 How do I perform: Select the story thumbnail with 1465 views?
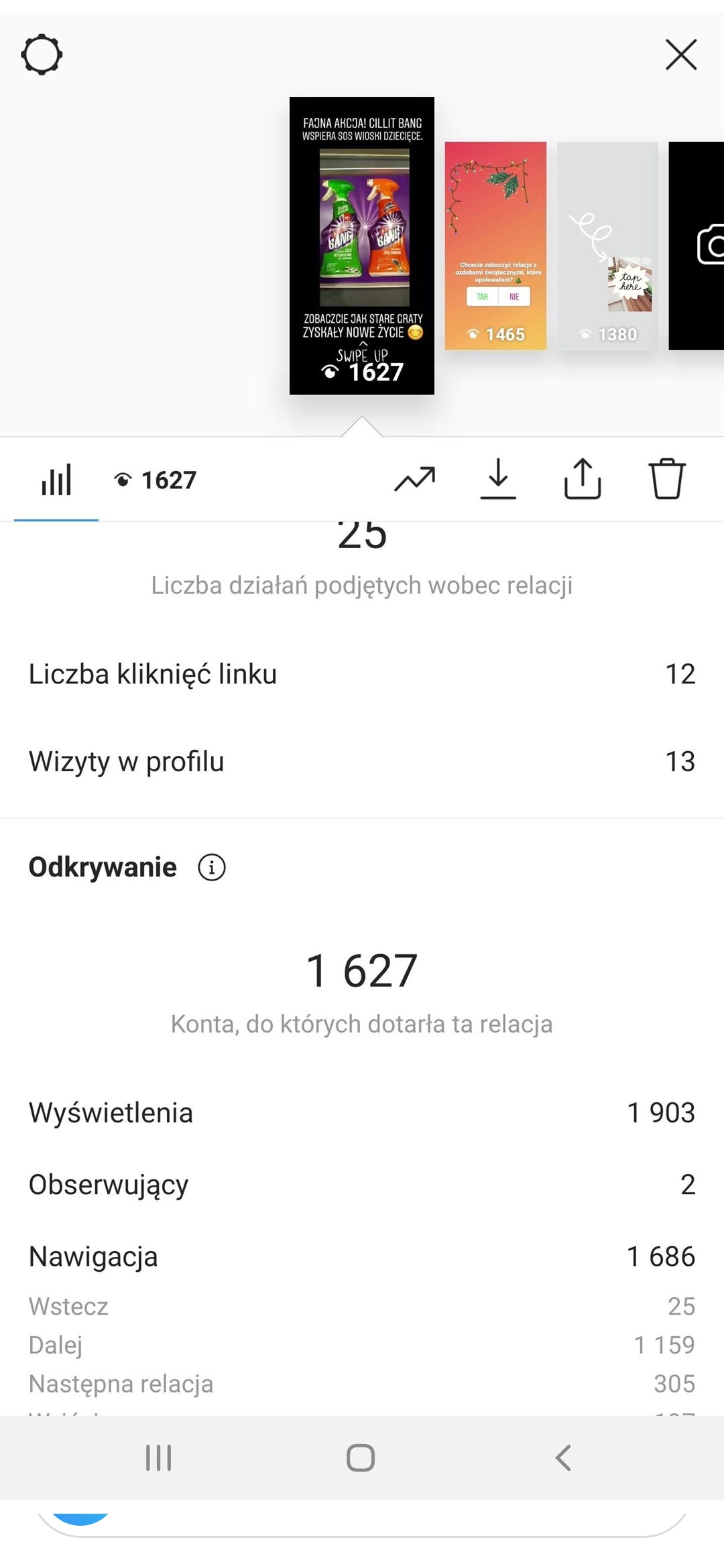495,245
